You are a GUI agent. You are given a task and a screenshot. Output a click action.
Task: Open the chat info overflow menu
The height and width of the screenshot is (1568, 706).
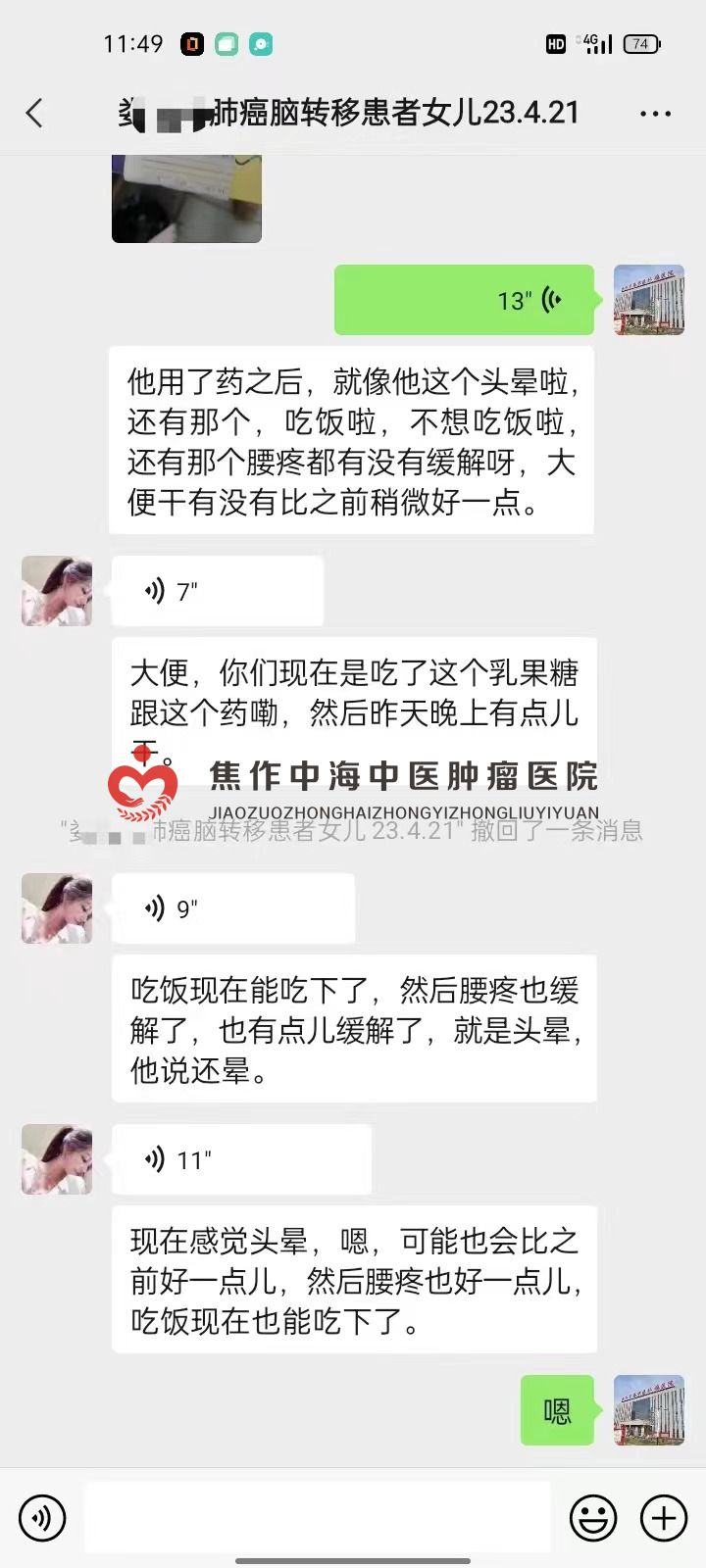click(x=655, y=114)
